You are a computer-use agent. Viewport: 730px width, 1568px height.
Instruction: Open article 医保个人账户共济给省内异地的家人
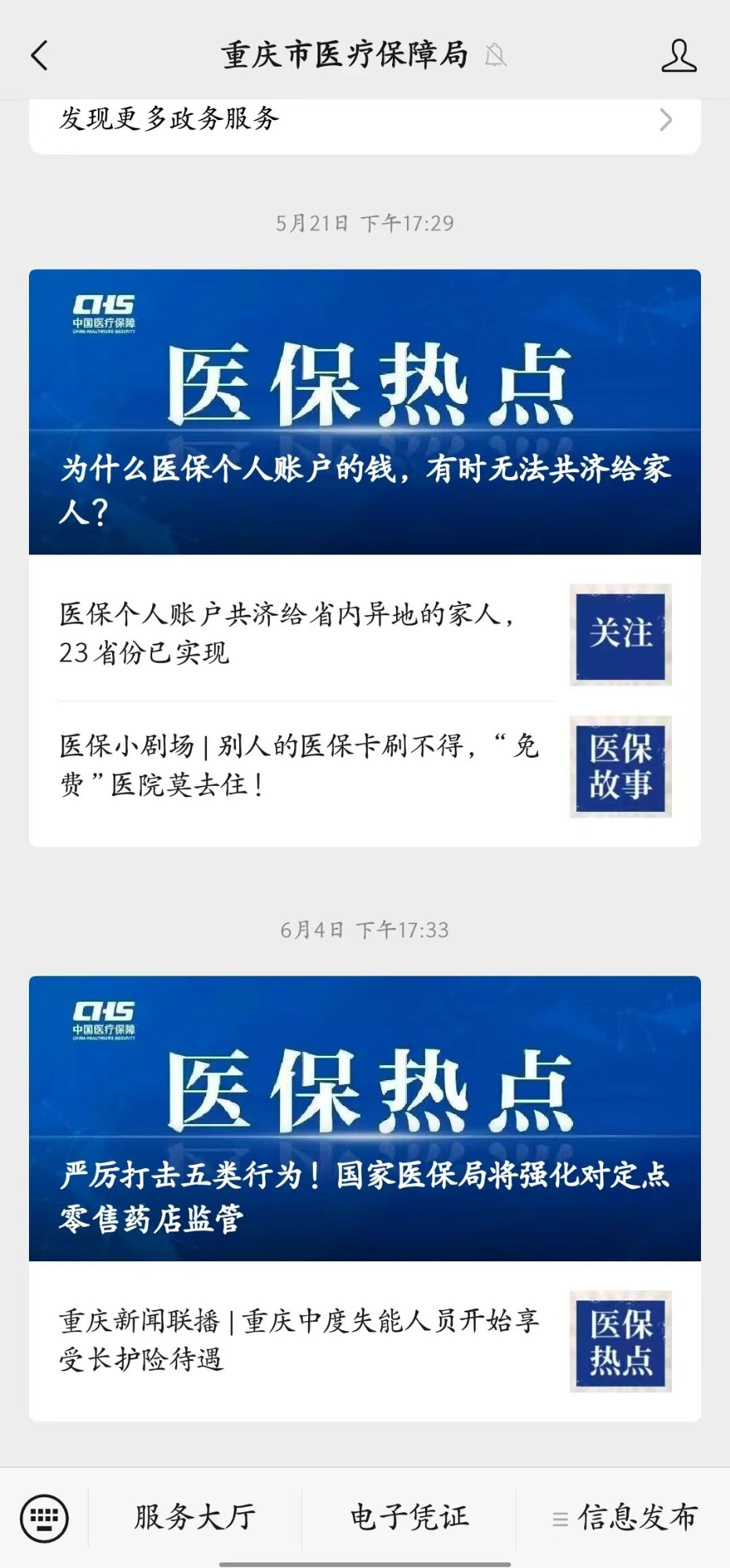[x=365, y=634]
